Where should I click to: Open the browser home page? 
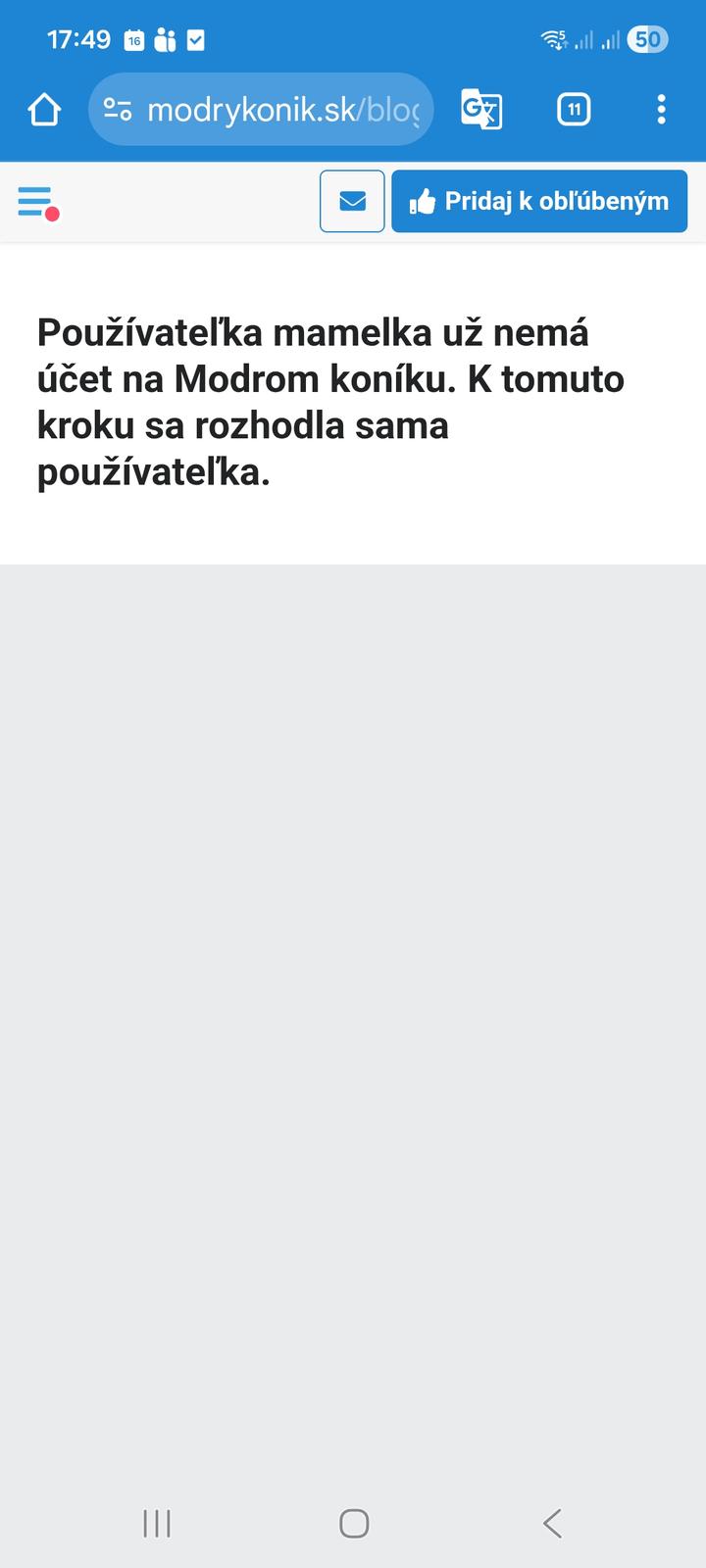[x=44, y=110]
